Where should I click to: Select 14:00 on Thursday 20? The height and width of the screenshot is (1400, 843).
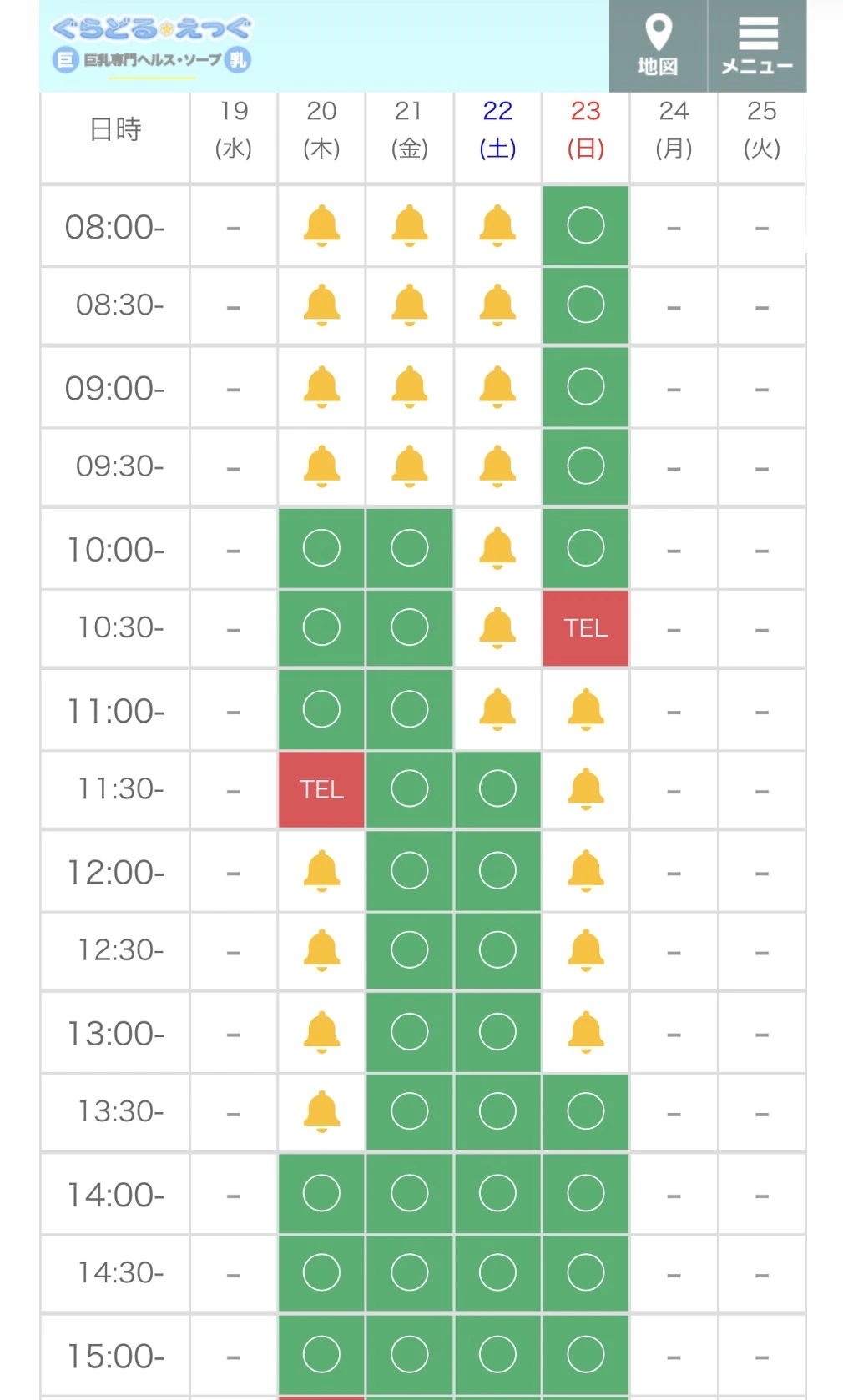point(321,1193)
